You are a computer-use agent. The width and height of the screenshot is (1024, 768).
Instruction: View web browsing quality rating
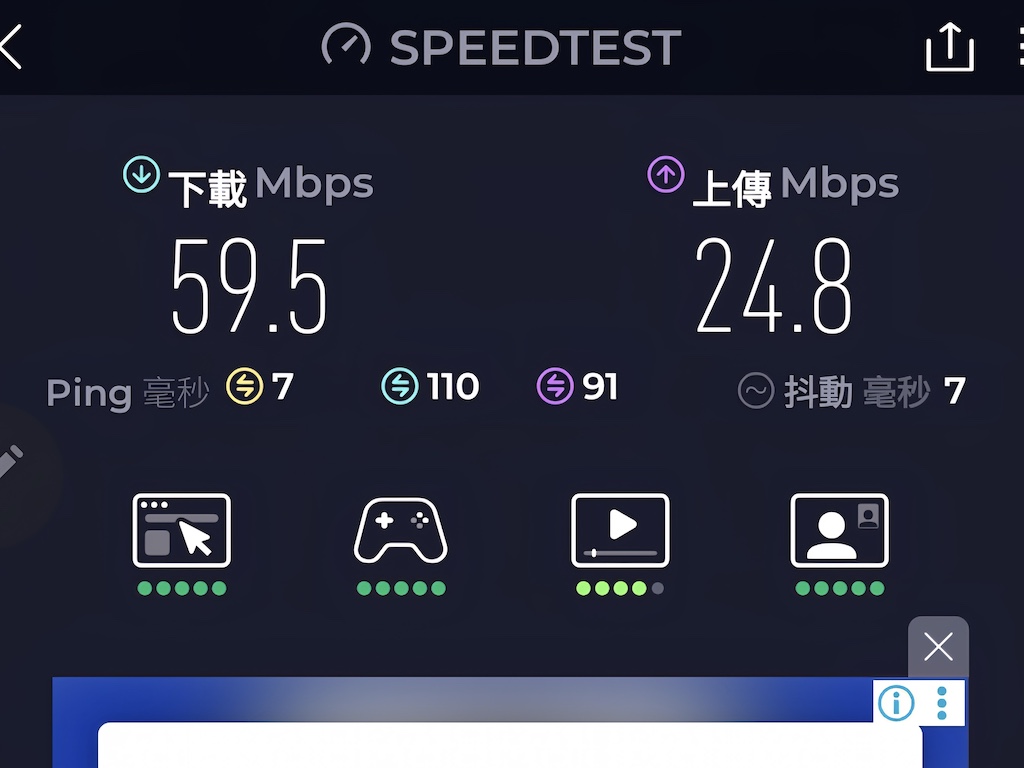[182, 531]
